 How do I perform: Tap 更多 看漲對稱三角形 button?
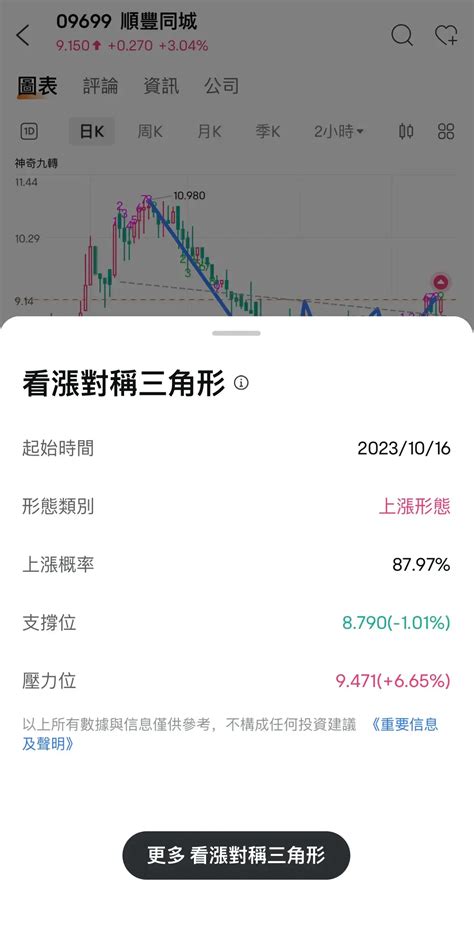[x=236, y=855]
